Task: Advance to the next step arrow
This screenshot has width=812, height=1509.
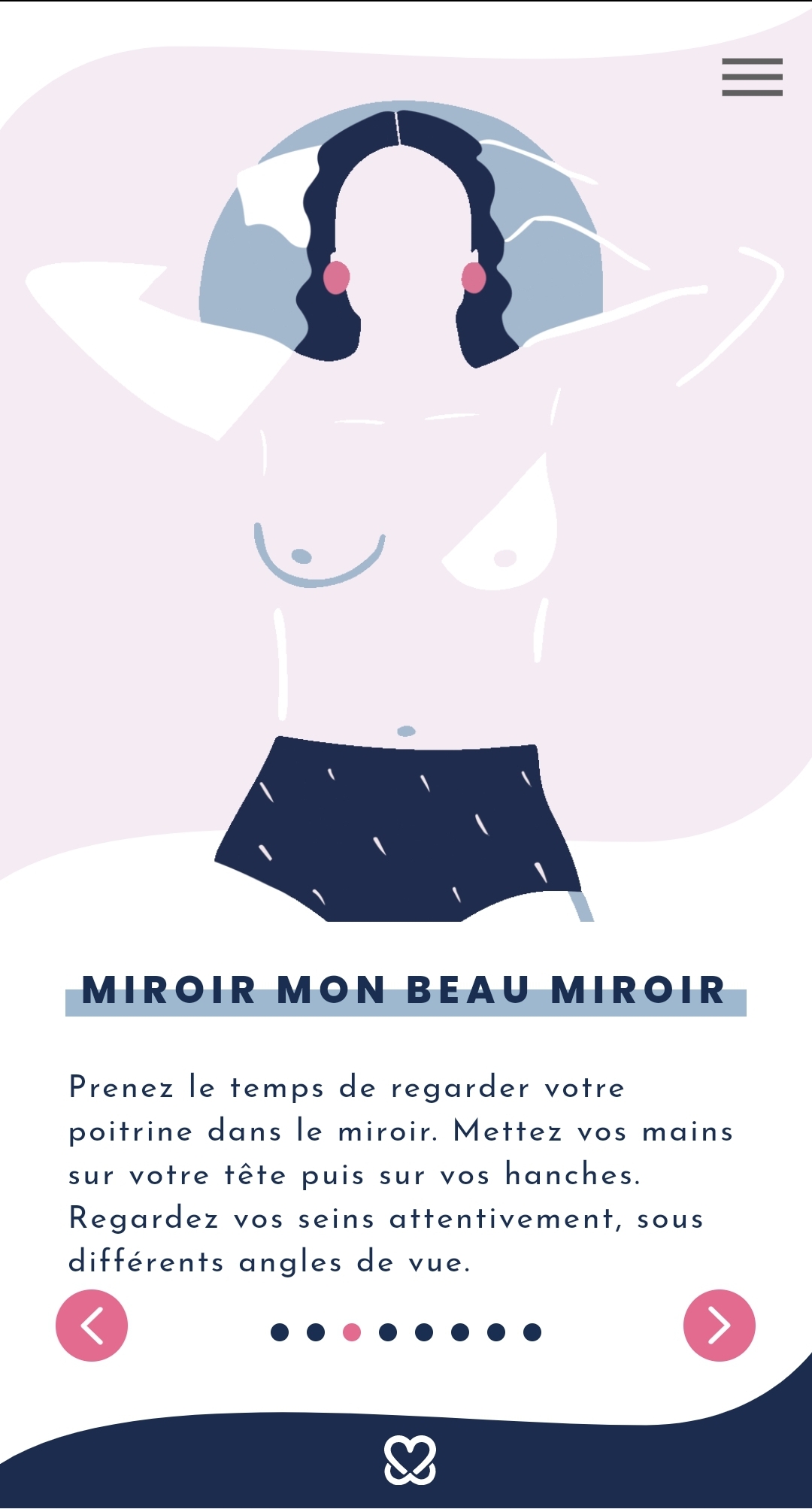Action: pos(719,1326)
